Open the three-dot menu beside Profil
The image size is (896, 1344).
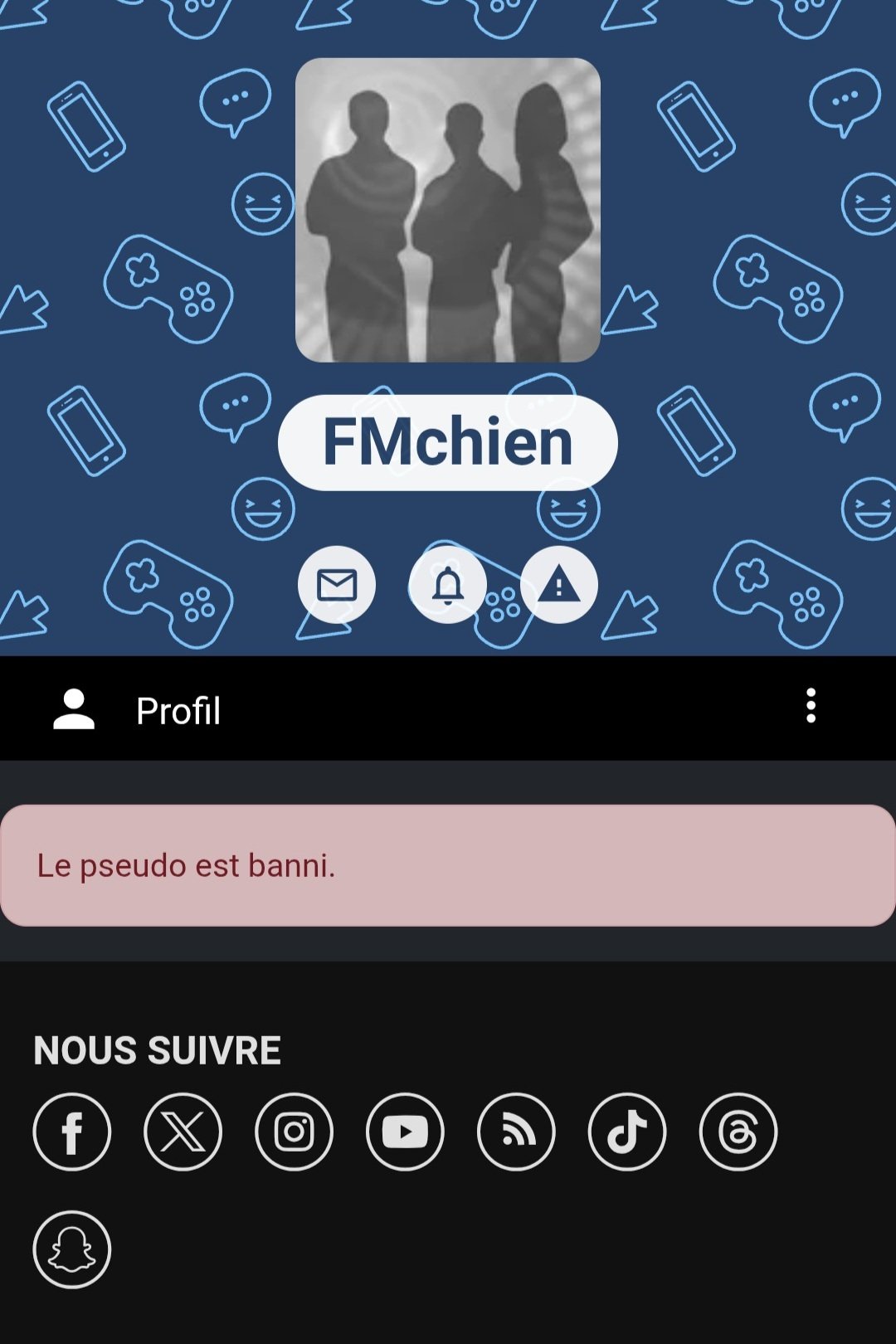pos(811,706)
